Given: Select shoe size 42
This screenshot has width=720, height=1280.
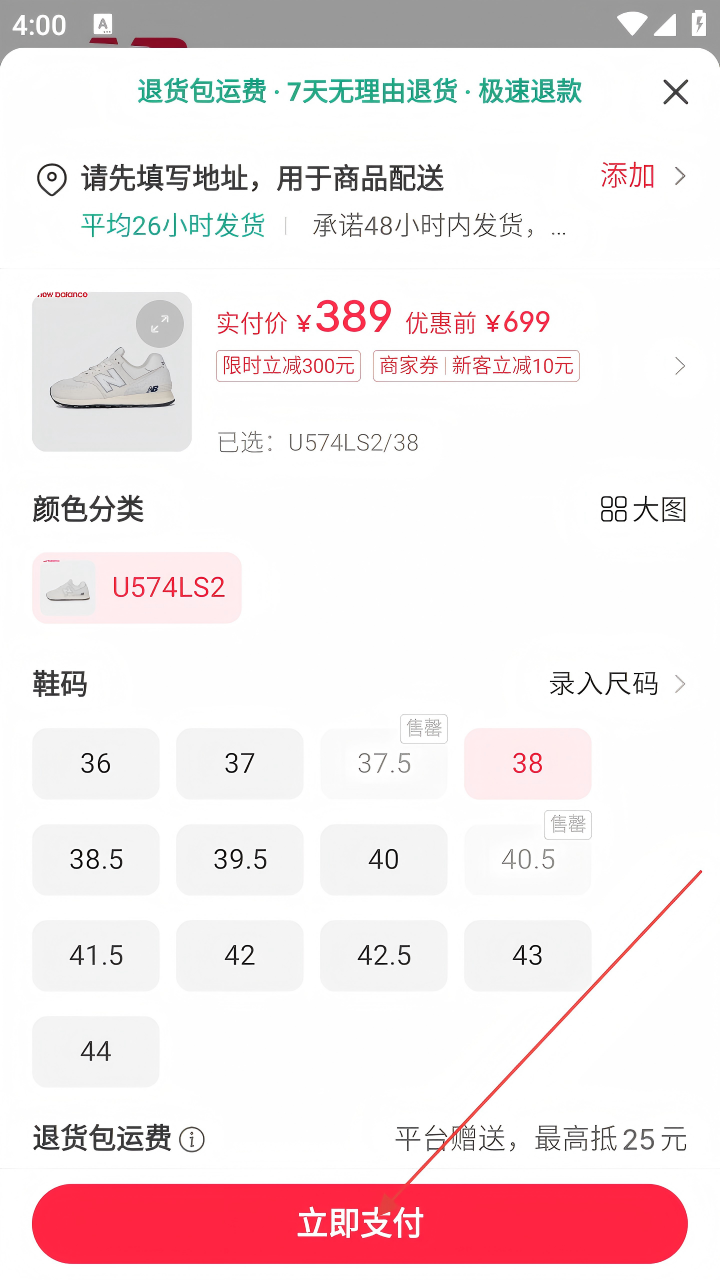Looking at the screenshot, I should coord(240,956).
